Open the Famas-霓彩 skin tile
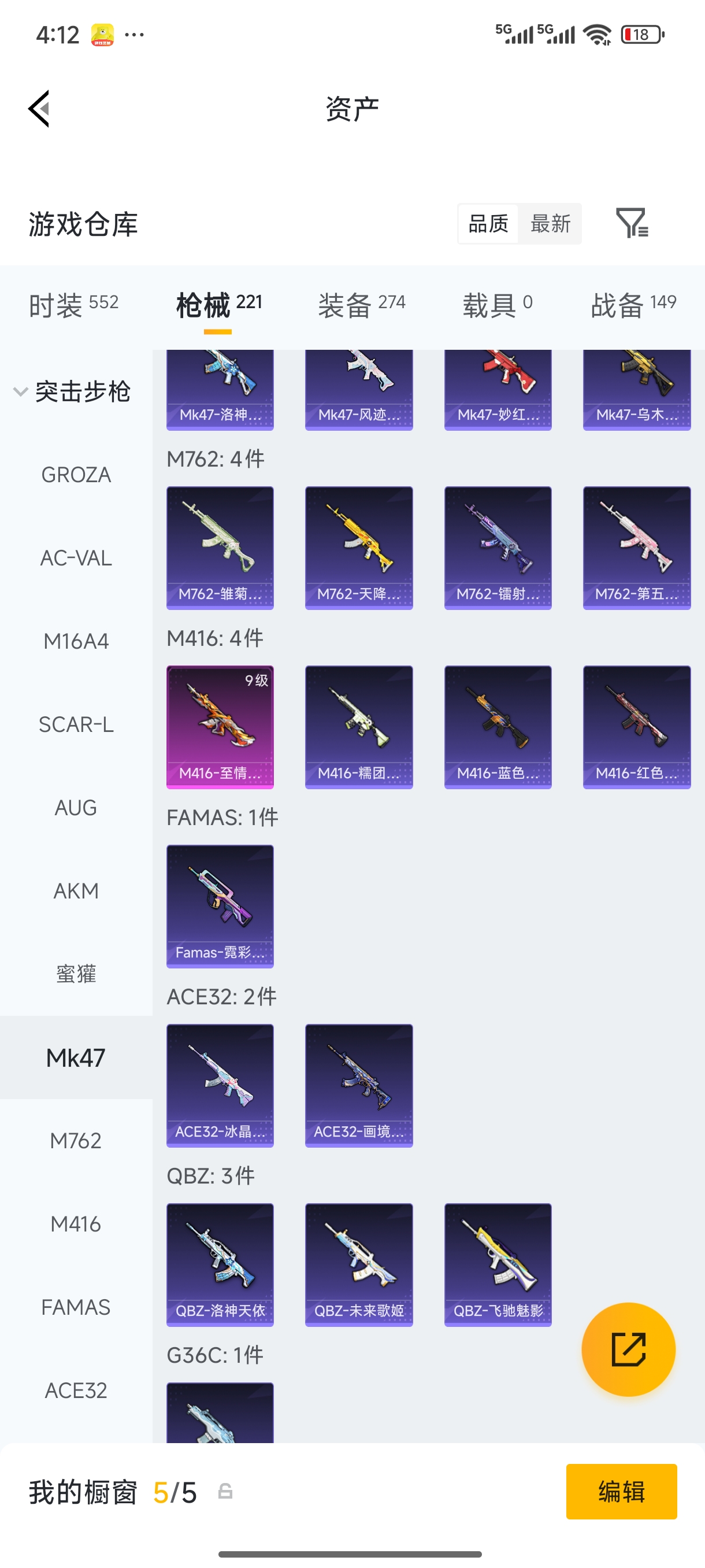The width and height of the screenshot is (705, 1568). click(x=220, y=906)
